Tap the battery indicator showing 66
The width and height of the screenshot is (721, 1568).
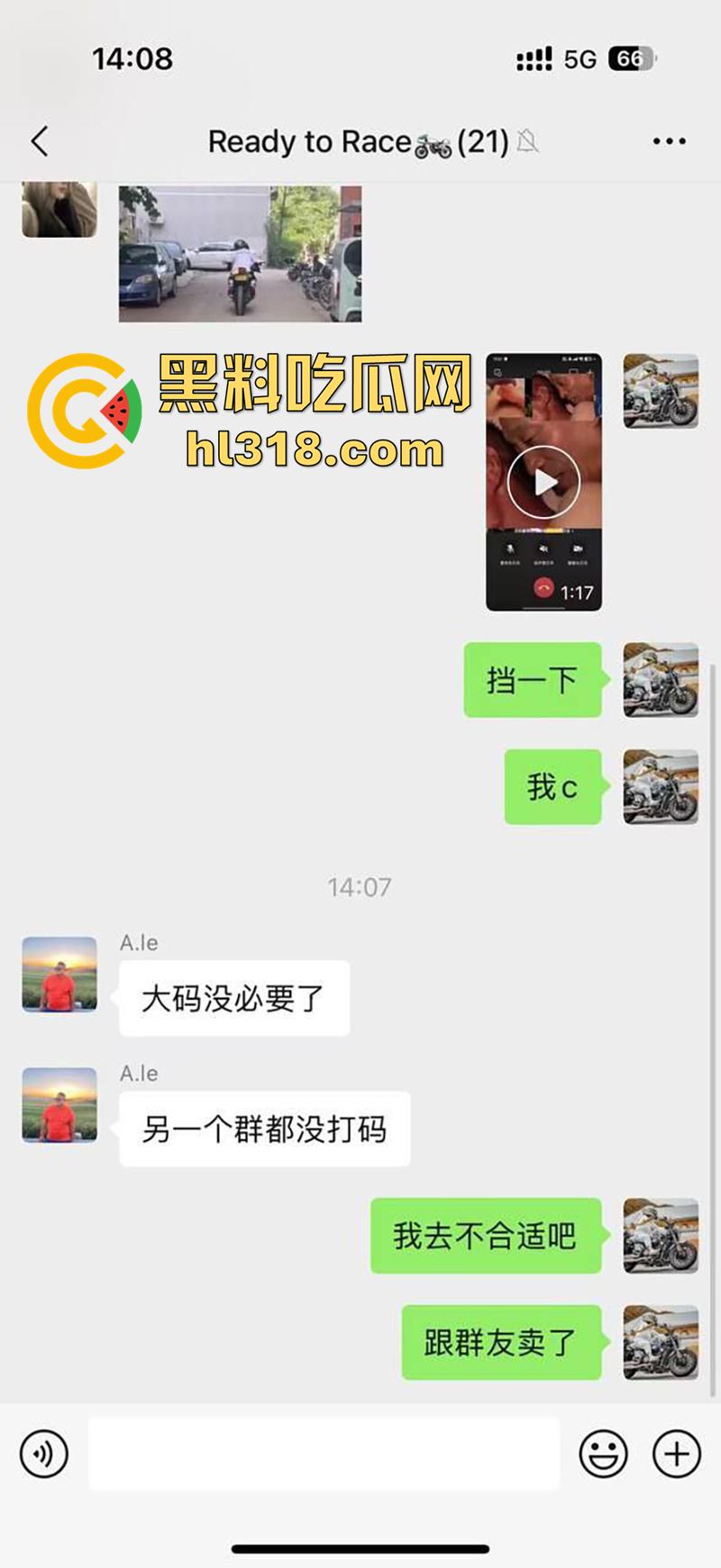pos(631,58)
